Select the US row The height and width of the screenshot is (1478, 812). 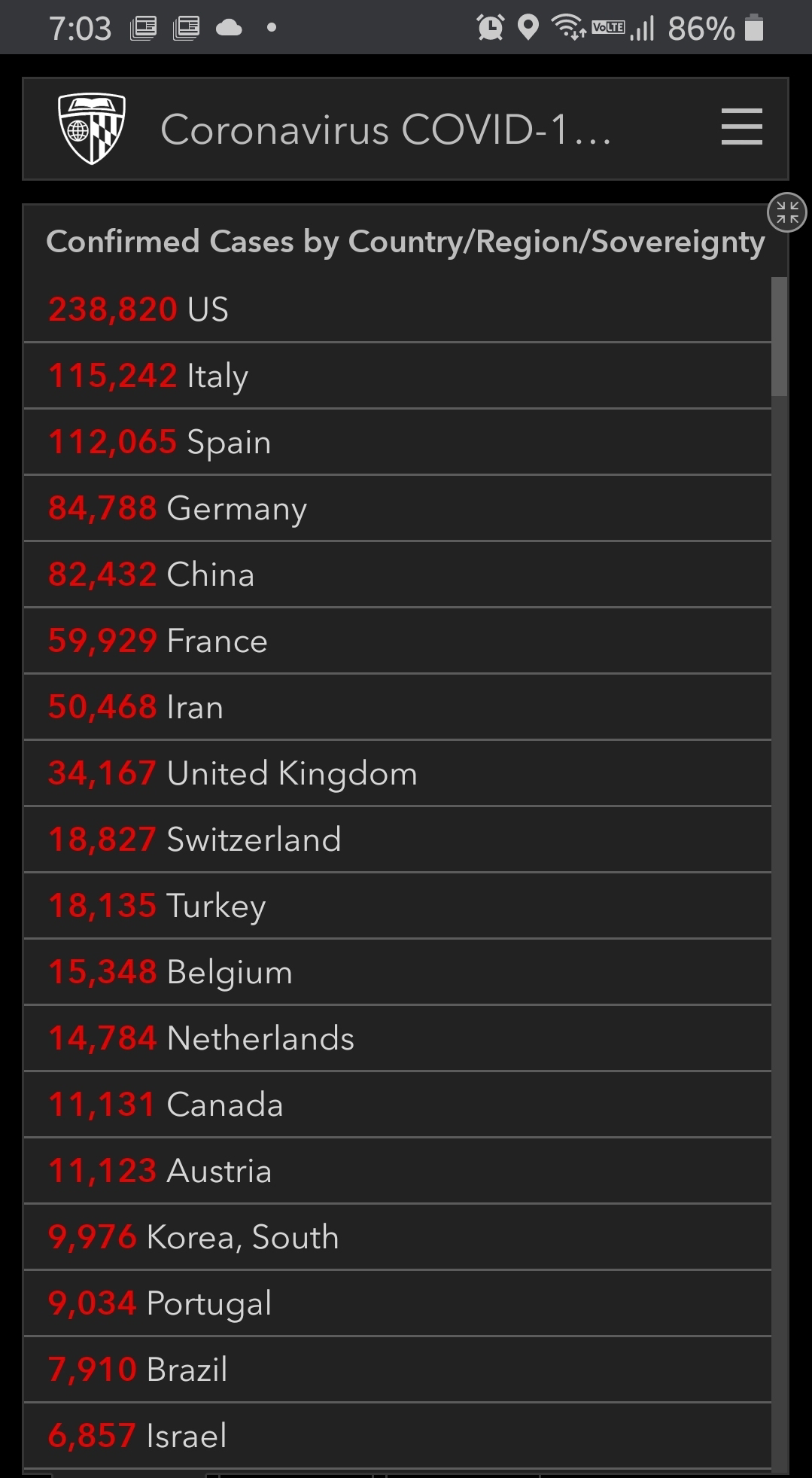397,309
